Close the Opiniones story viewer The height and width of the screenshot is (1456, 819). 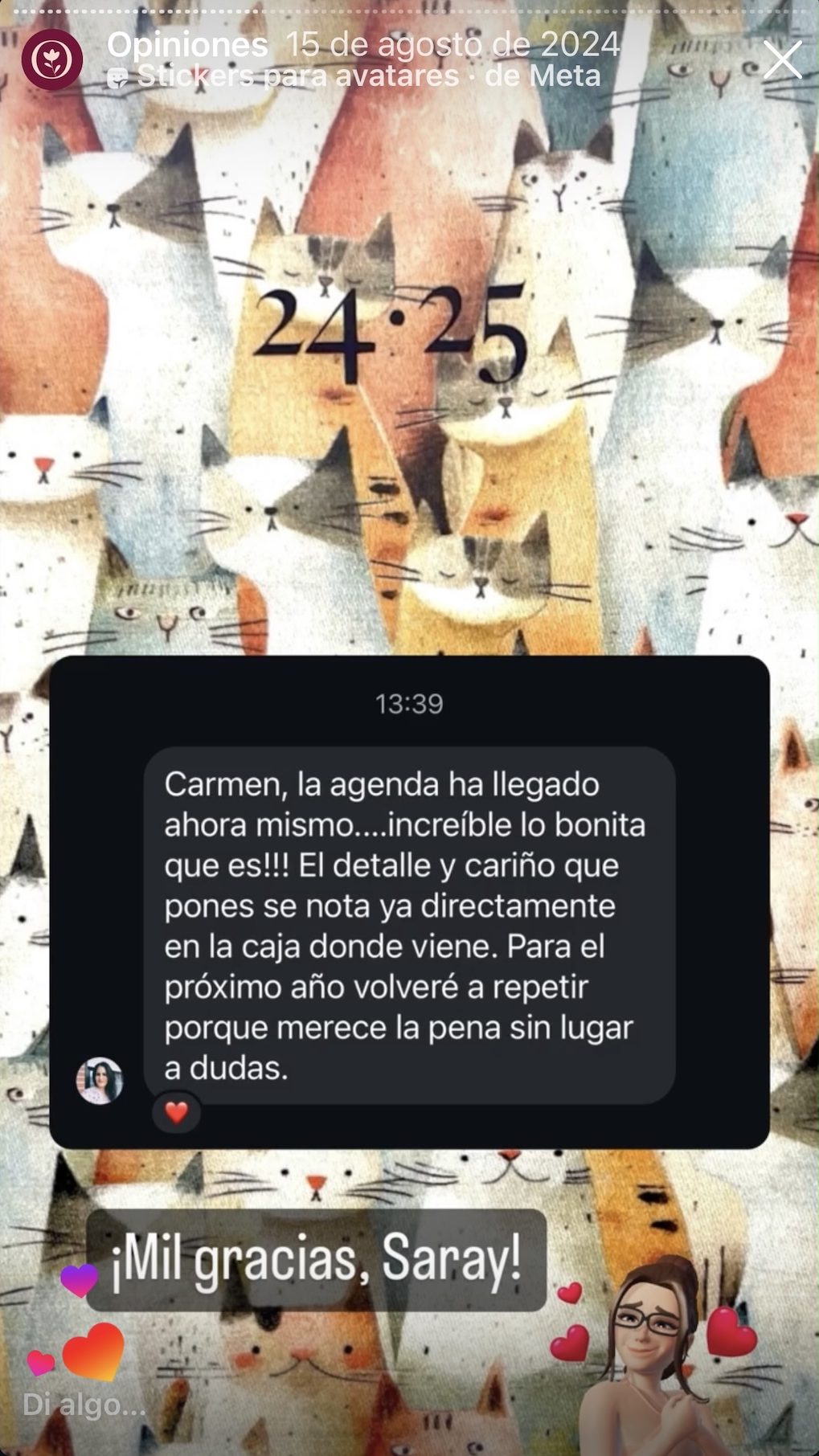pos(782,60)
